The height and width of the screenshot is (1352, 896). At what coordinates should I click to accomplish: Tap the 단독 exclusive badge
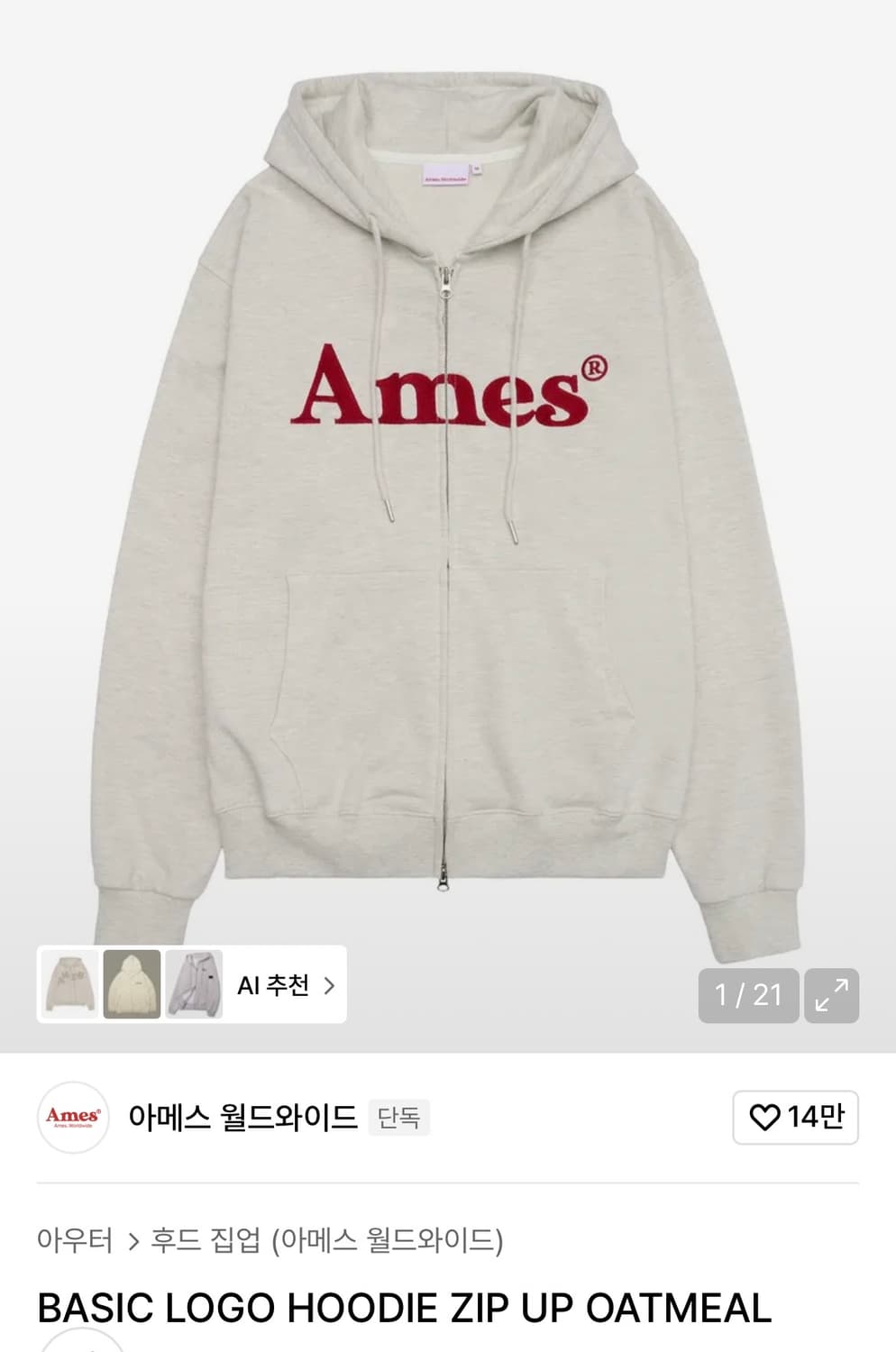point(399,1117)
